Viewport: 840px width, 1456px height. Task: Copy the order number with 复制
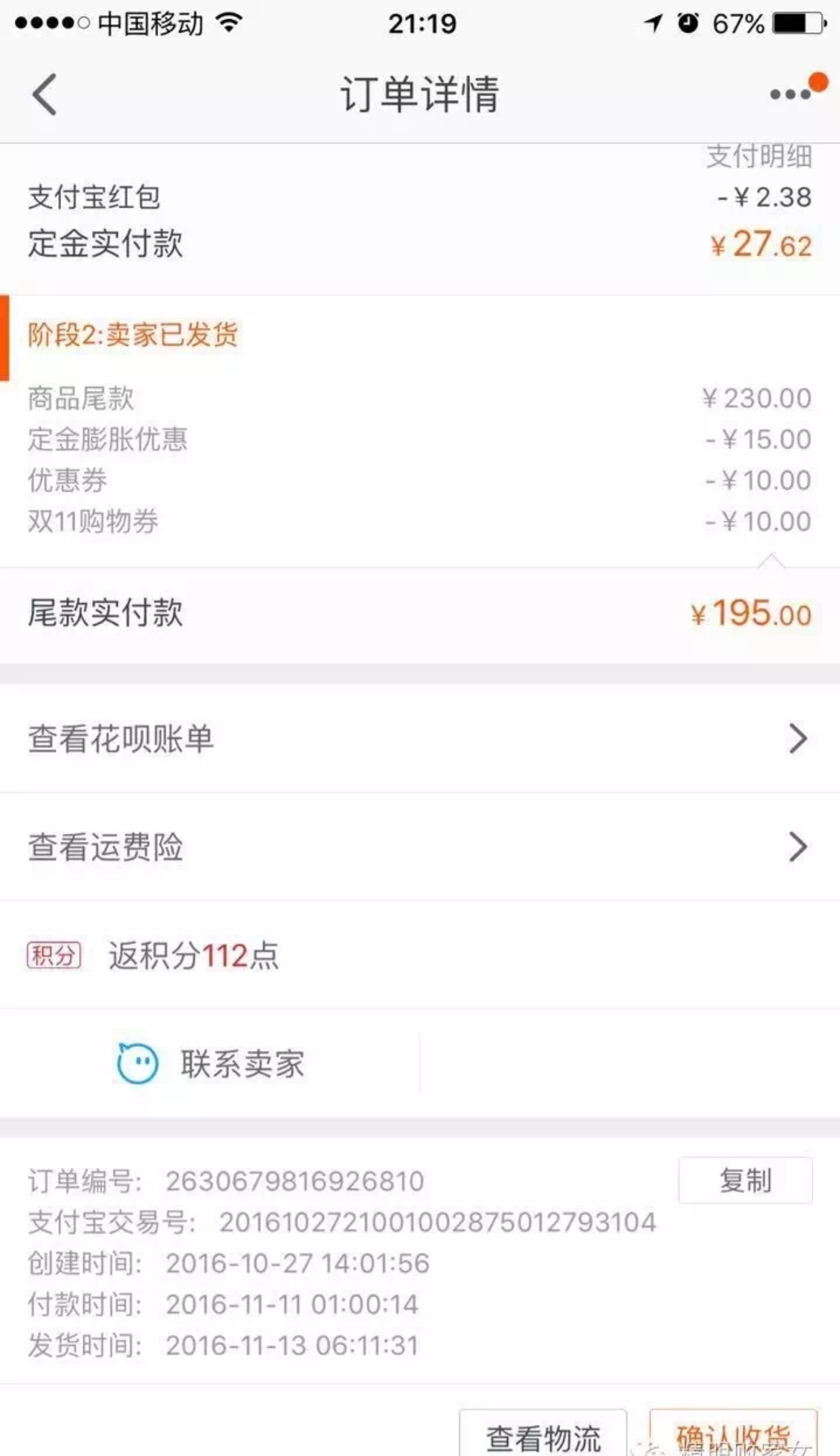tap(745, 1180)
